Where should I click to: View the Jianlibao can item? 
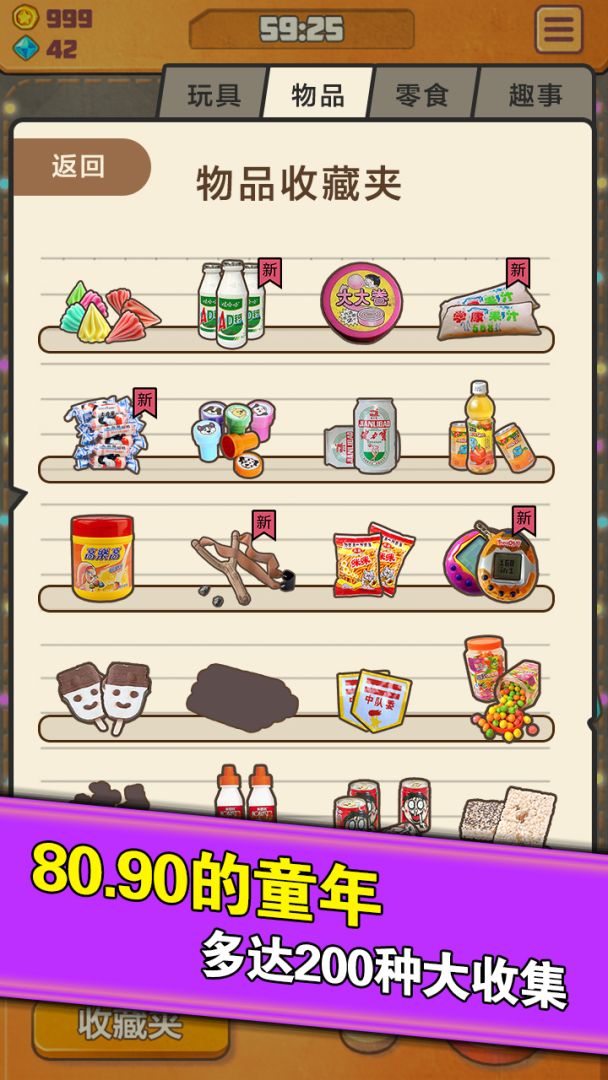(x=363, y=434)
